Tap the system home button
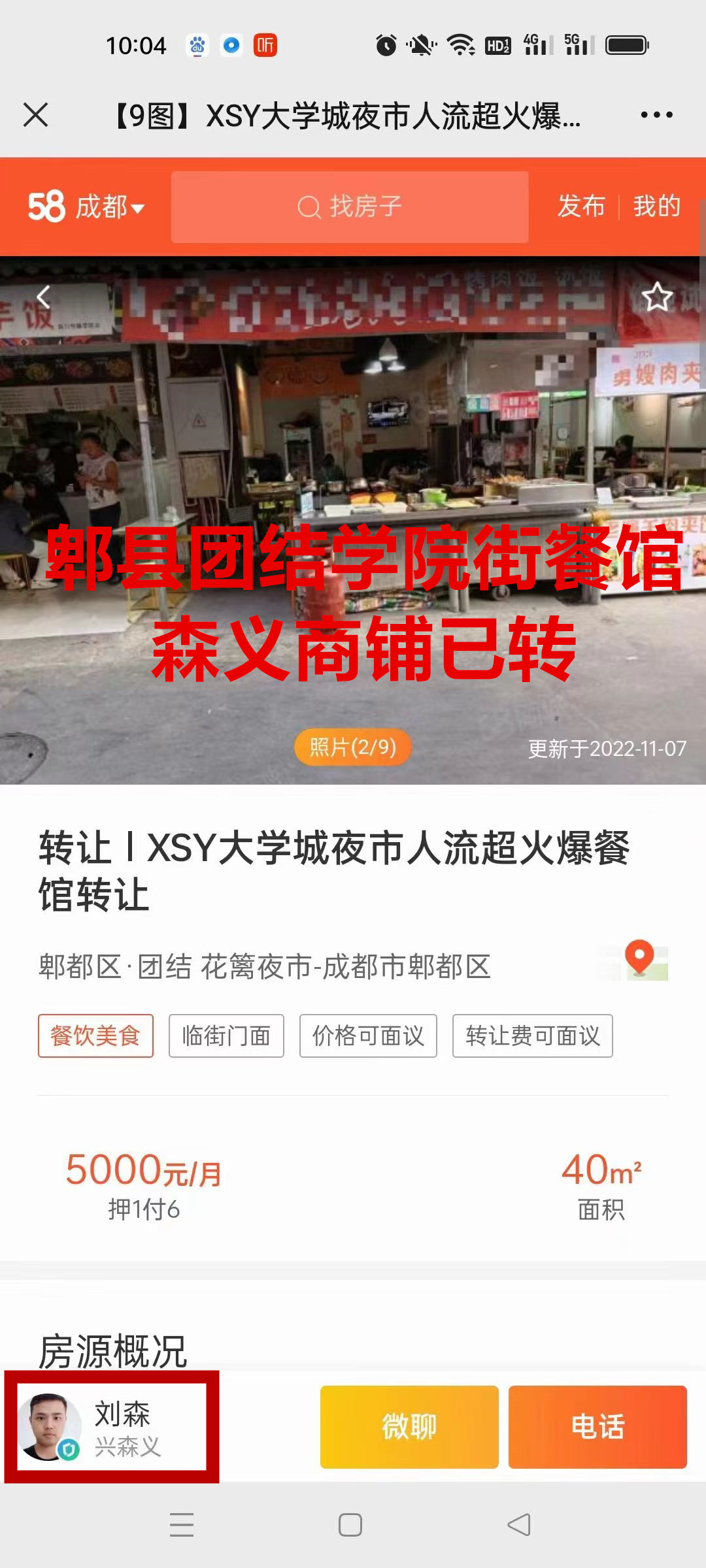 (x=350, y=1525)
